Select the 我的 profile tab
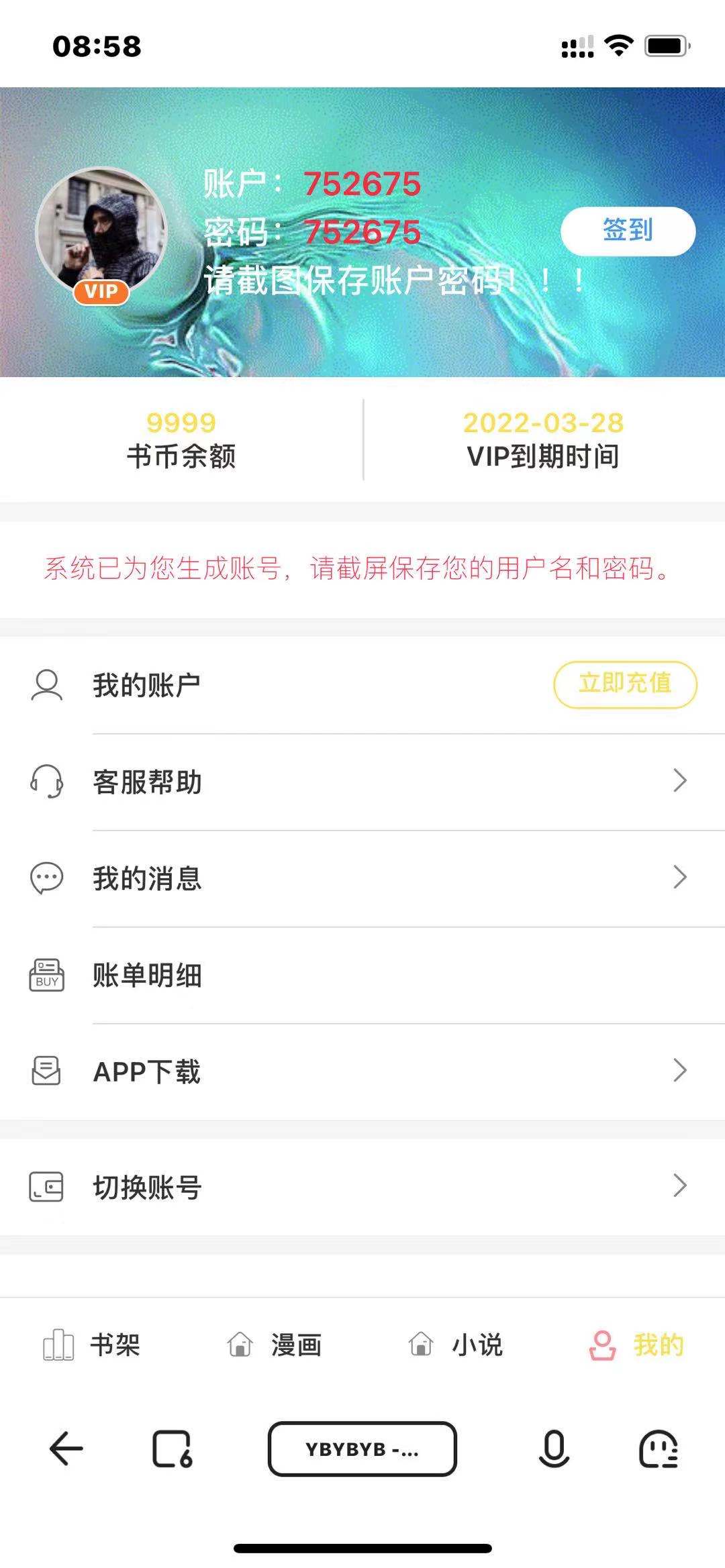 click(636, 1345)
